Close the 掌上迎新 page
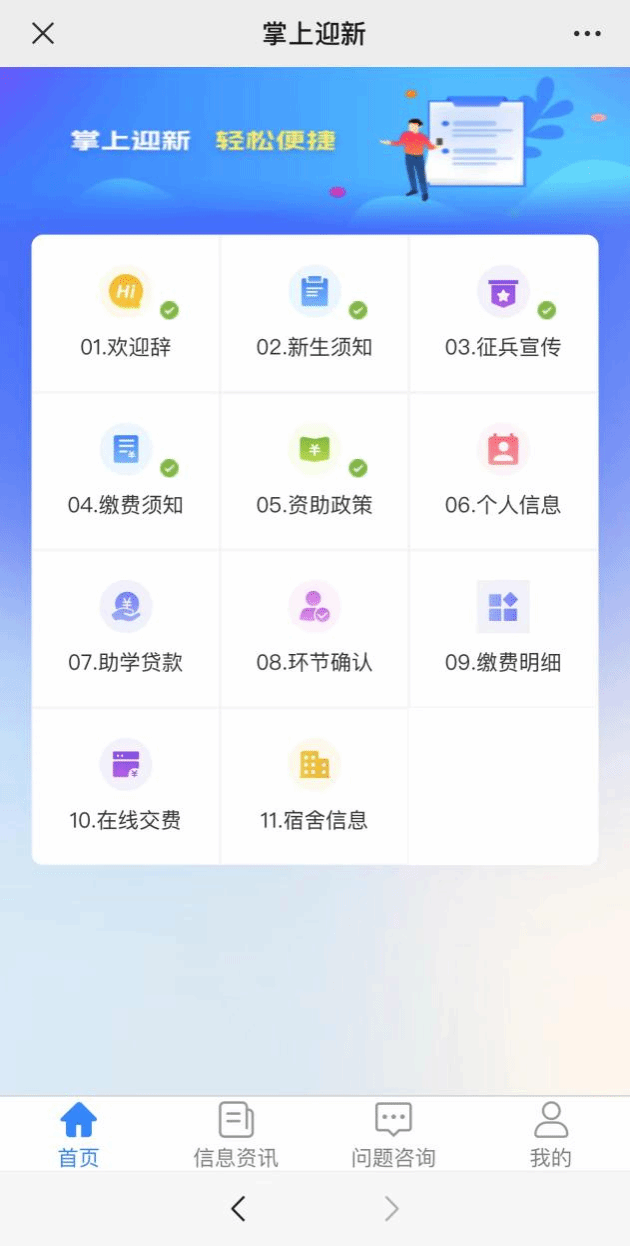This screenshot has width=630, height=1246. click(42, 33)
